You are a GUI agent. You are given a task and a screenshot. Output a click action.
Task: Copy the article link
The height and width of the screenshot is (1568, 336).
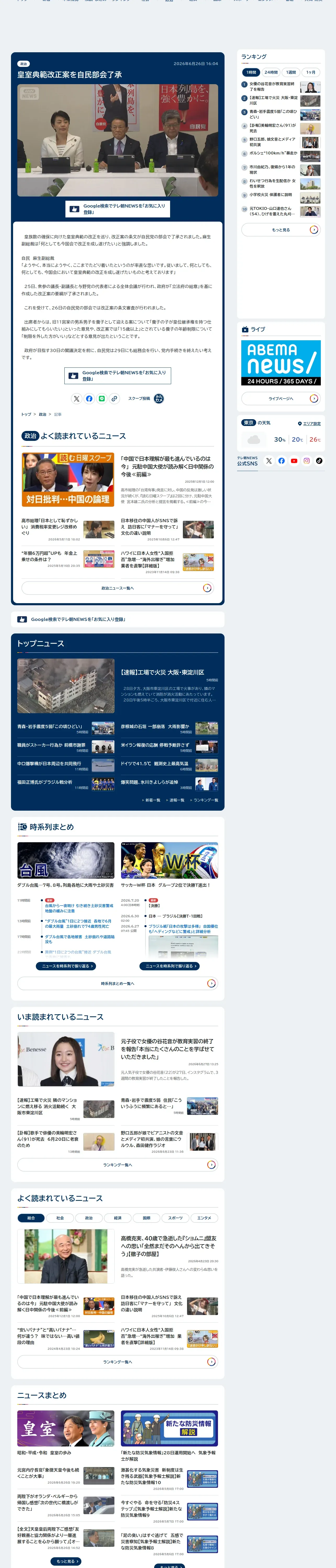114,399
